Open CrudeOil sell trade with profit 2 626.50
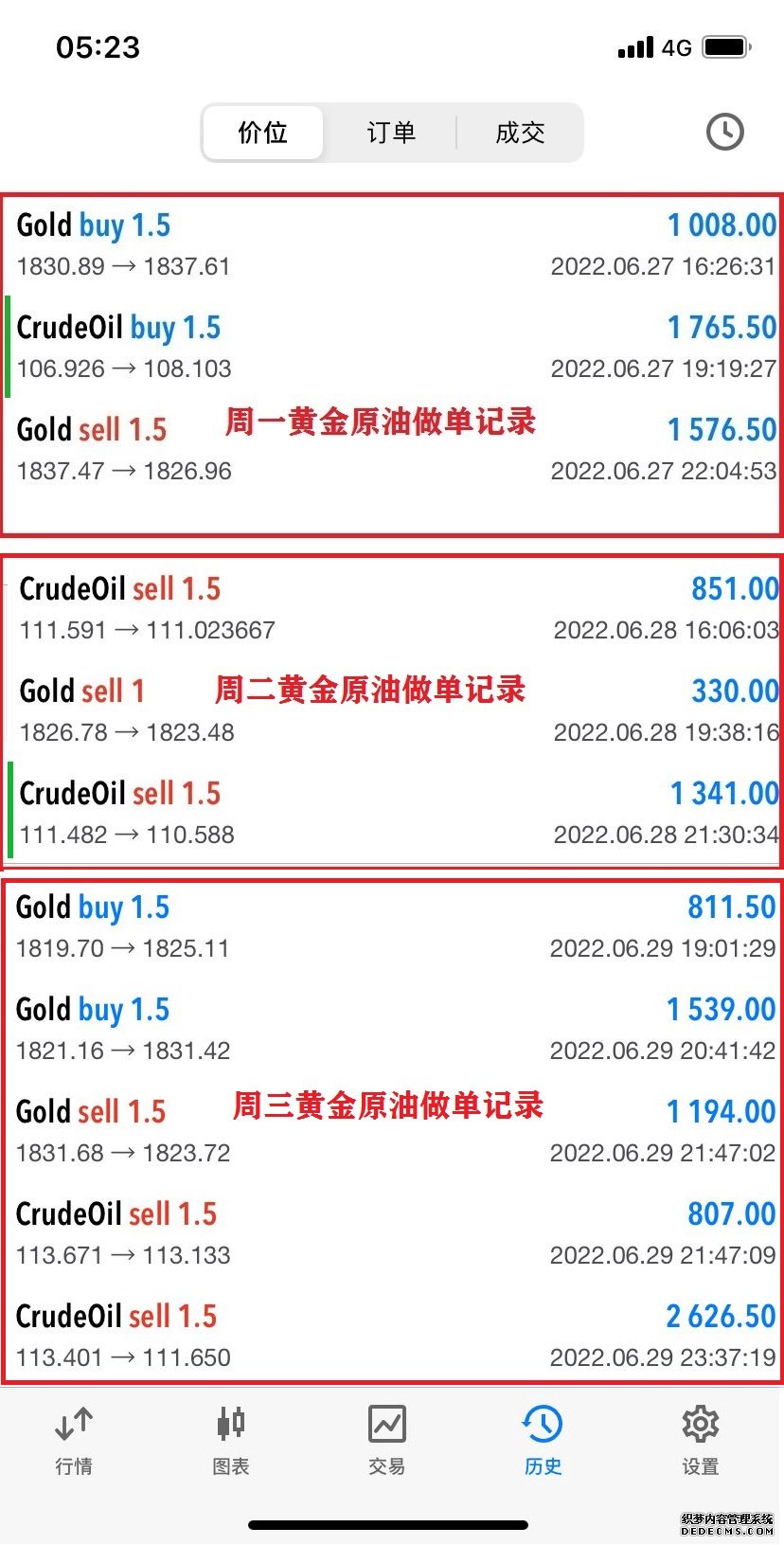This screenshot has height=1545, width=784. point(392,1336)
